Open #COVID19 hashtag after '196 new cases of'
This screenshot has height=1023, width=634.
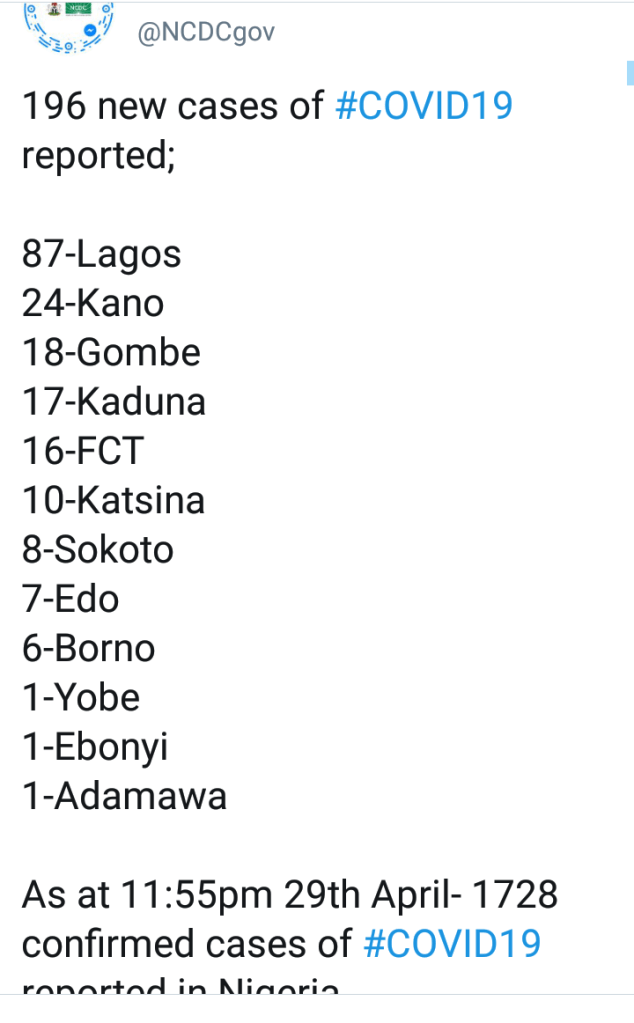[x=424, y=106]
